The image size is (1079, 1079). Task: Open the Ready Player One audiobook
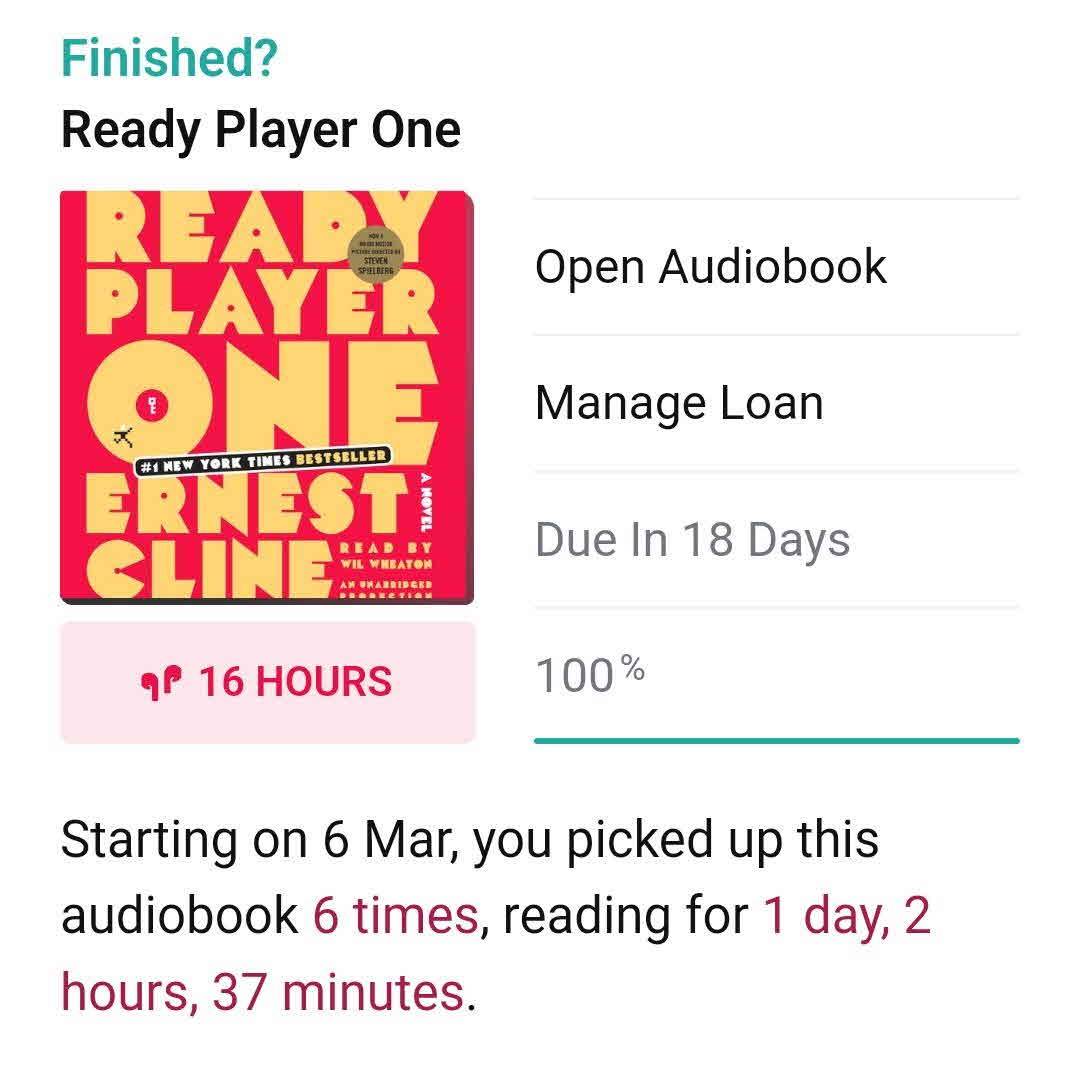pos(710,267)
